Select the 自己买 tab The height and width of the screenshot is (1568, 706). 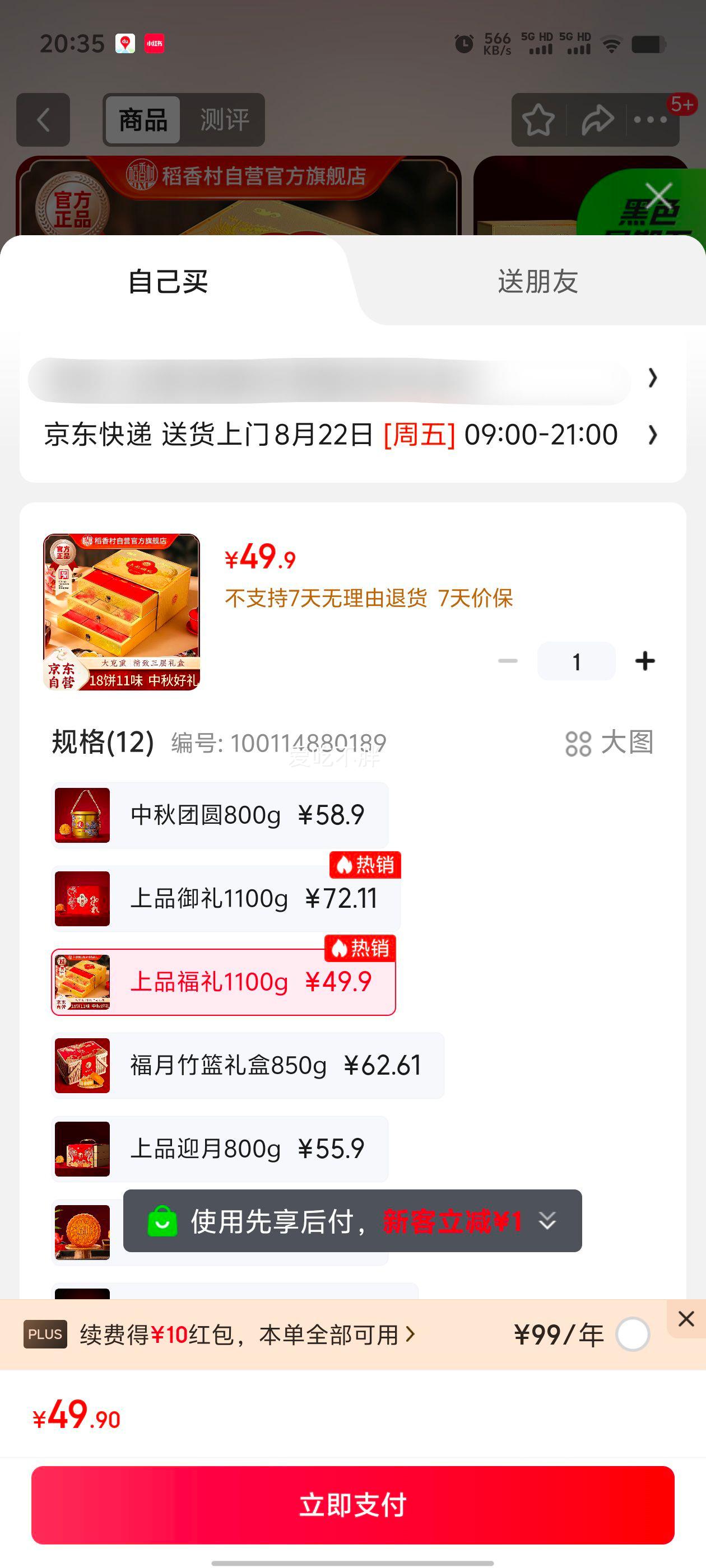pyautogui.click(x=168, y=282)
